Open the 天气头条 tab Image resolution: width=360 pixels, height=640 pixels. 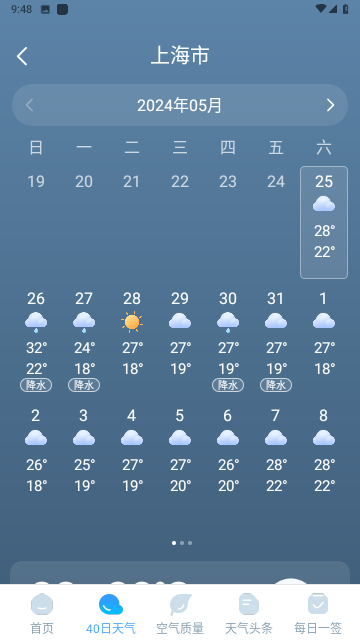[x=249, y=613]
